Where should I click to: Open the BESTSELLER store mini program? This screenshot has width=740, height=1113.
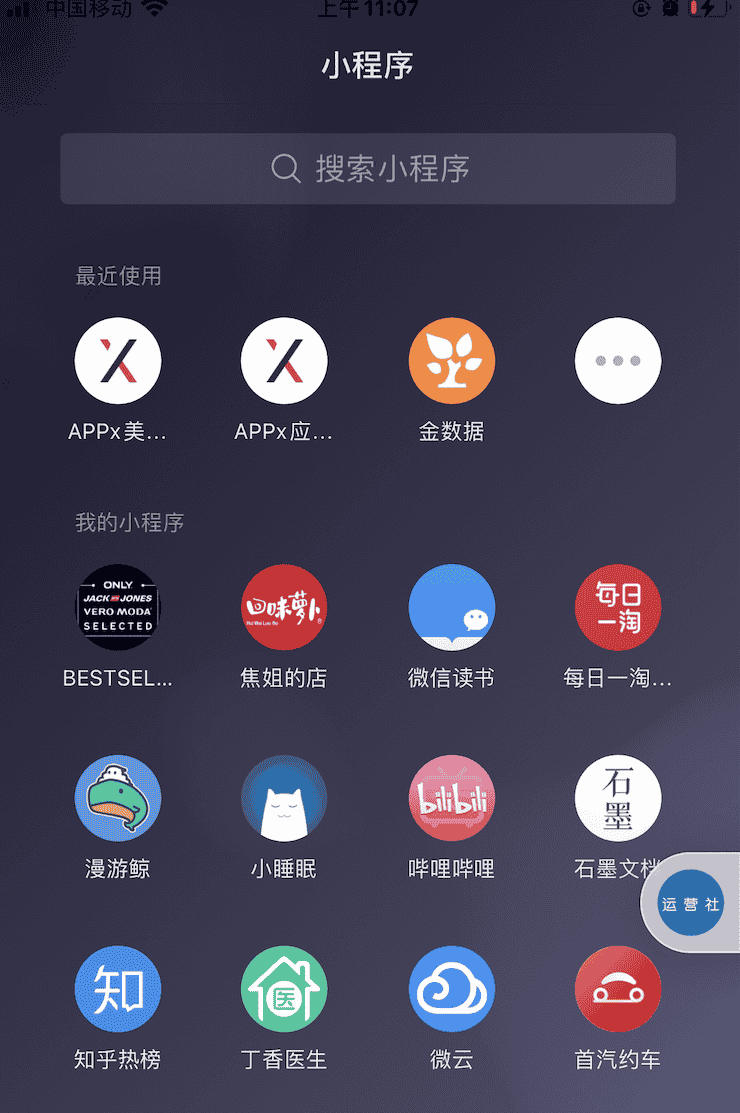117,607
